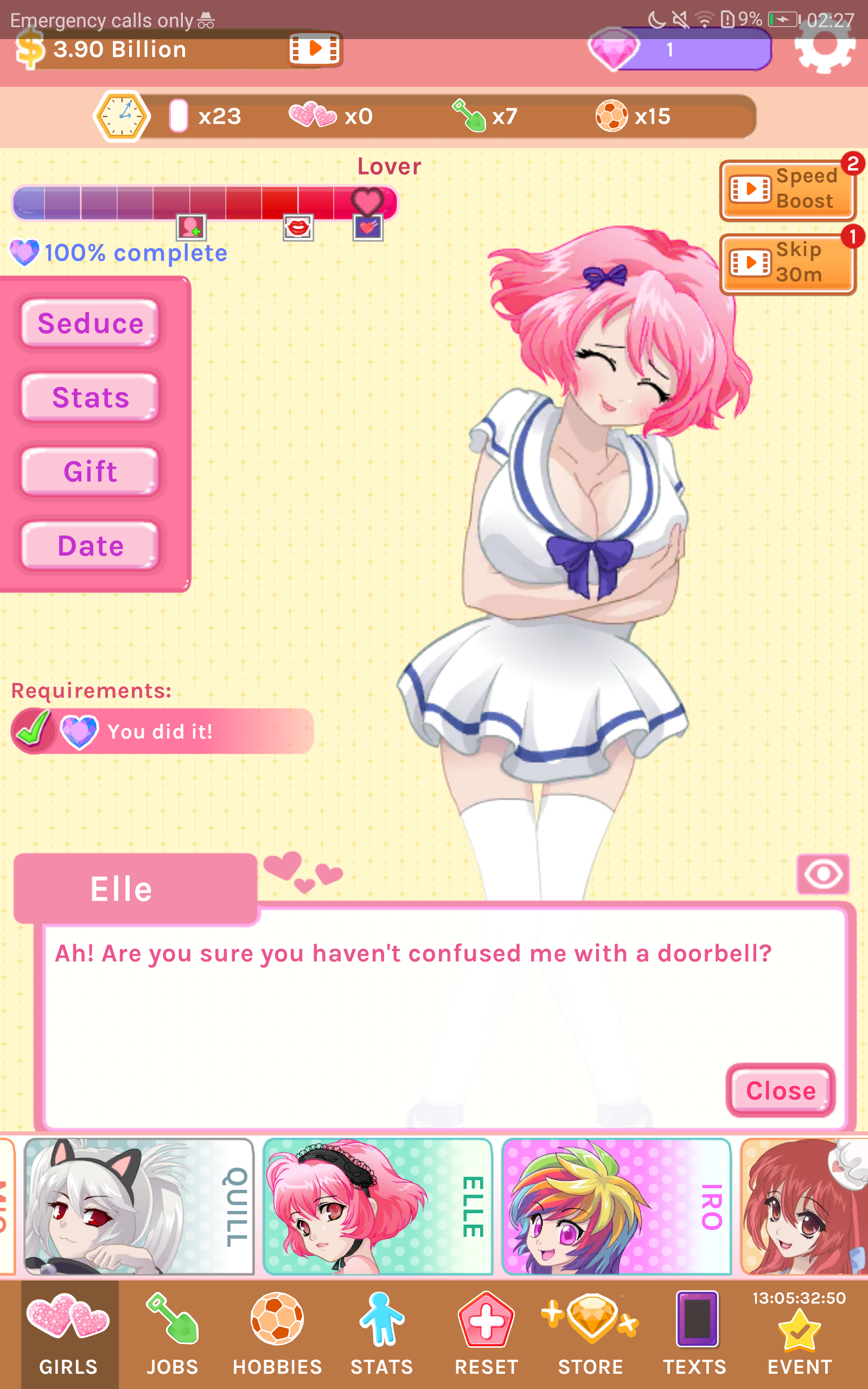Viewport: 868px width, 1389px height.
Task: Give Elle a Gift
Action: point(90,471)
